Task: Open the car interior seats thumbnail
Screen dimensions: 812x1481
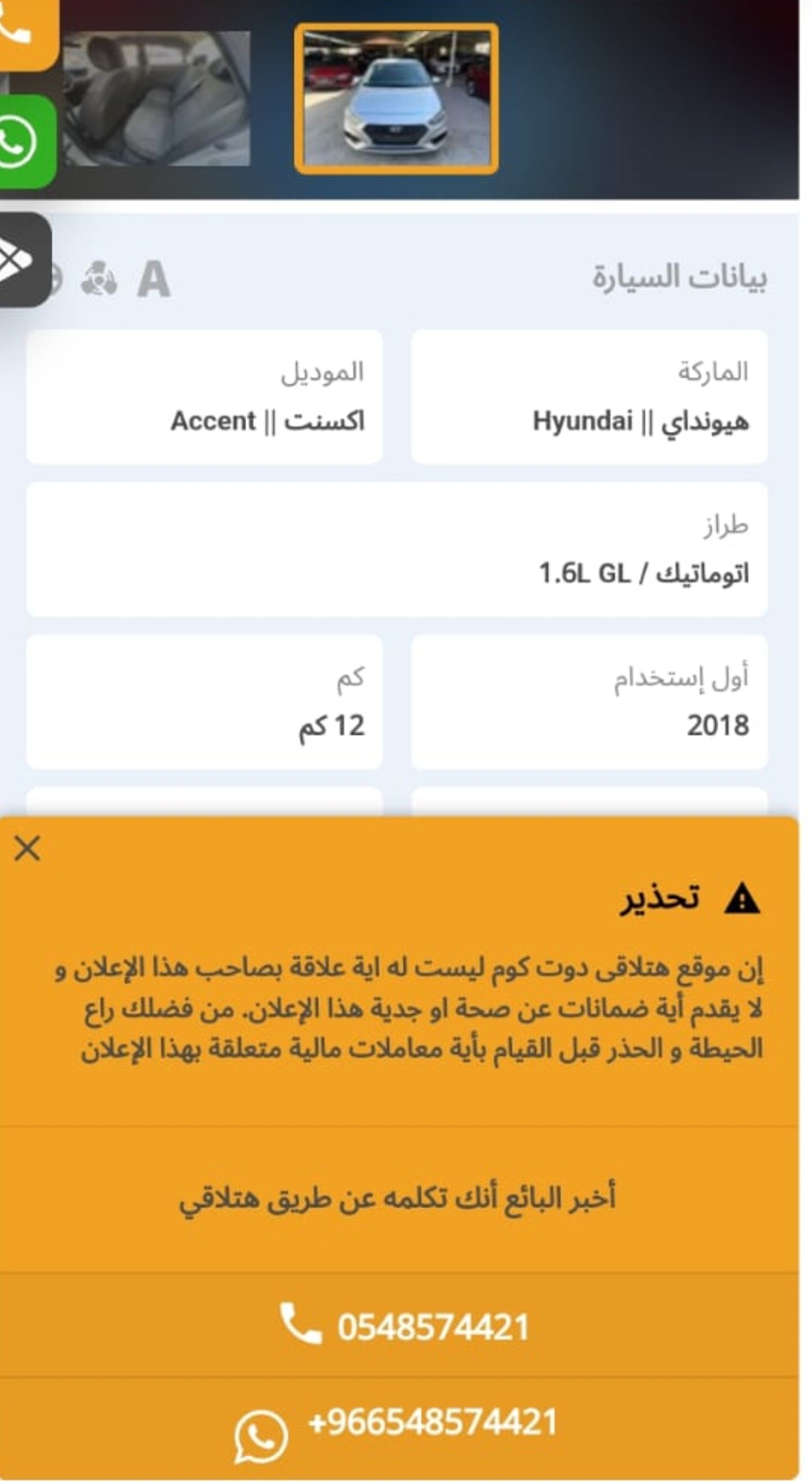Action: tap(156, 99)
